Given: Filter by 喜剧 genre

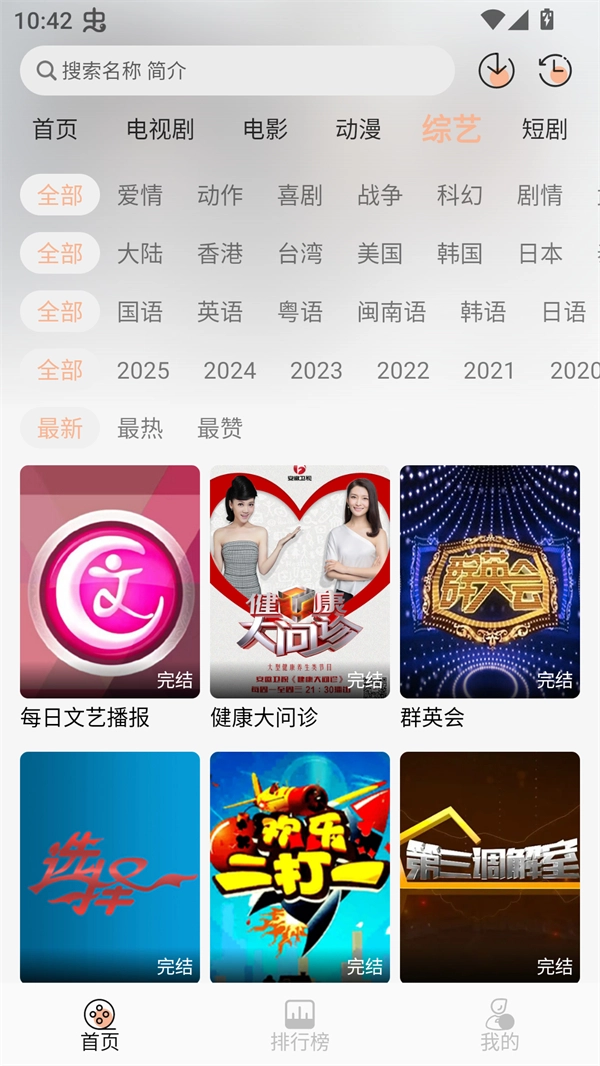Looking at the screenshot, I should (x=300, y=195).
